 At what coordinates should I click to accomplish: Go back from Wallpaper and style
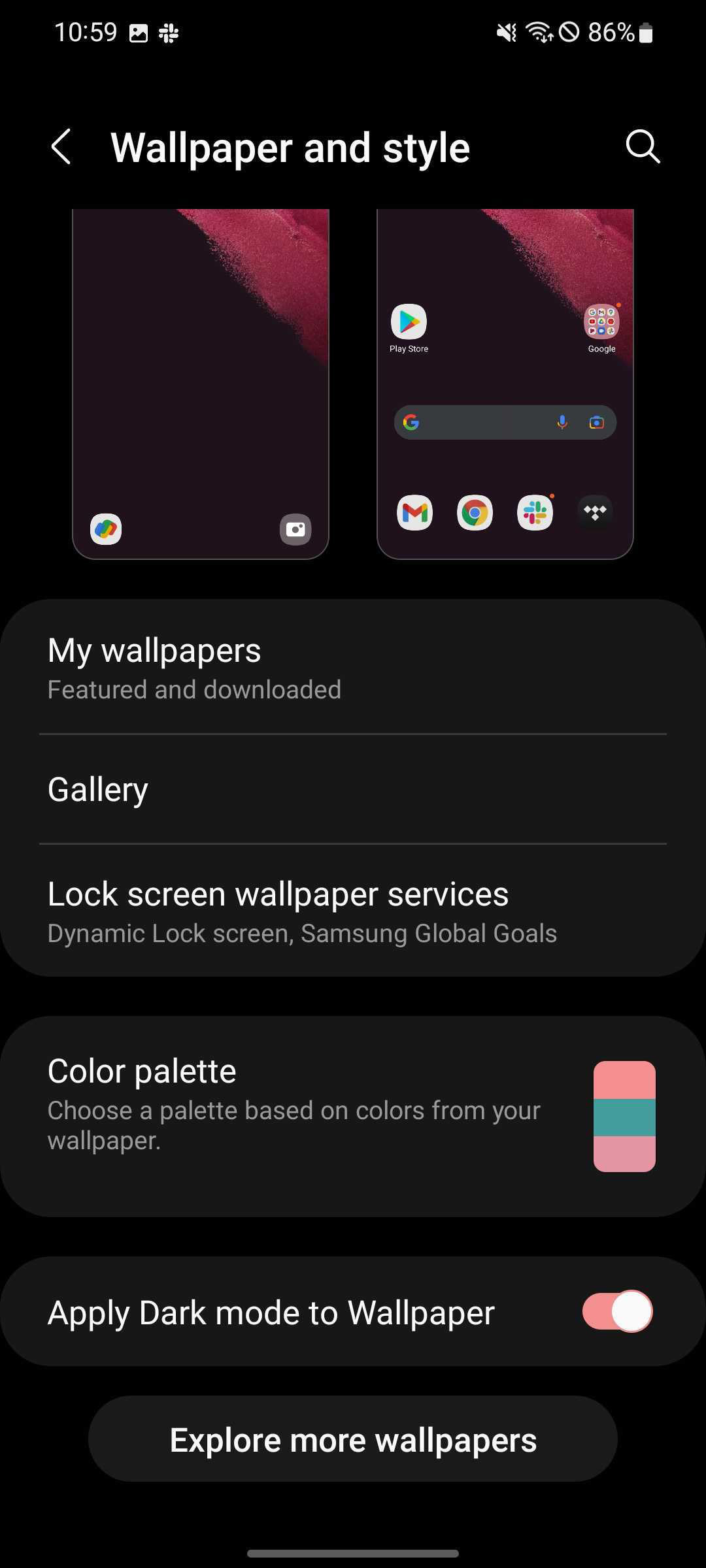(x=61, y=146)
